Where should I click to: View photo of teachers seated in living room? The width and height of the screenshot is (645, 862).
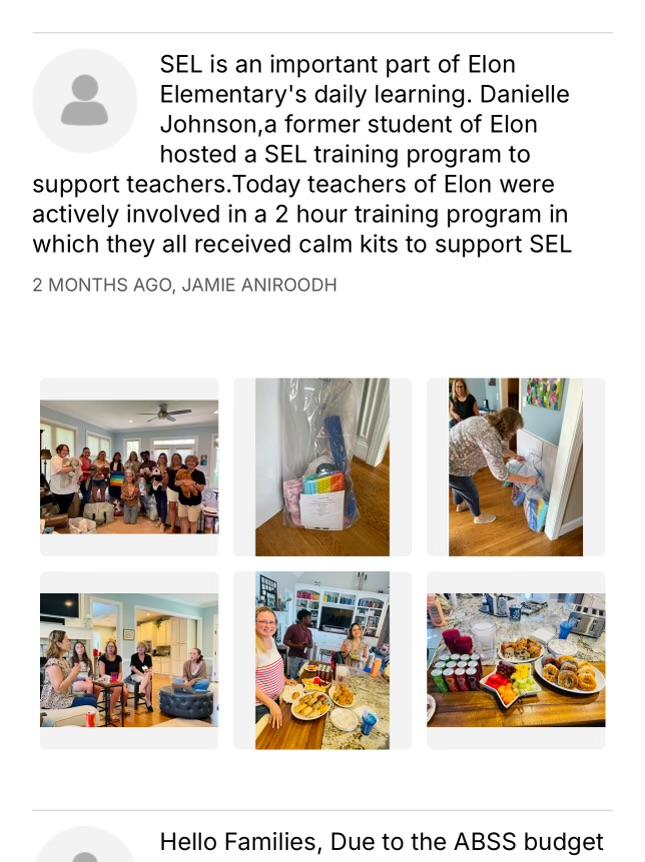point(129,660)
